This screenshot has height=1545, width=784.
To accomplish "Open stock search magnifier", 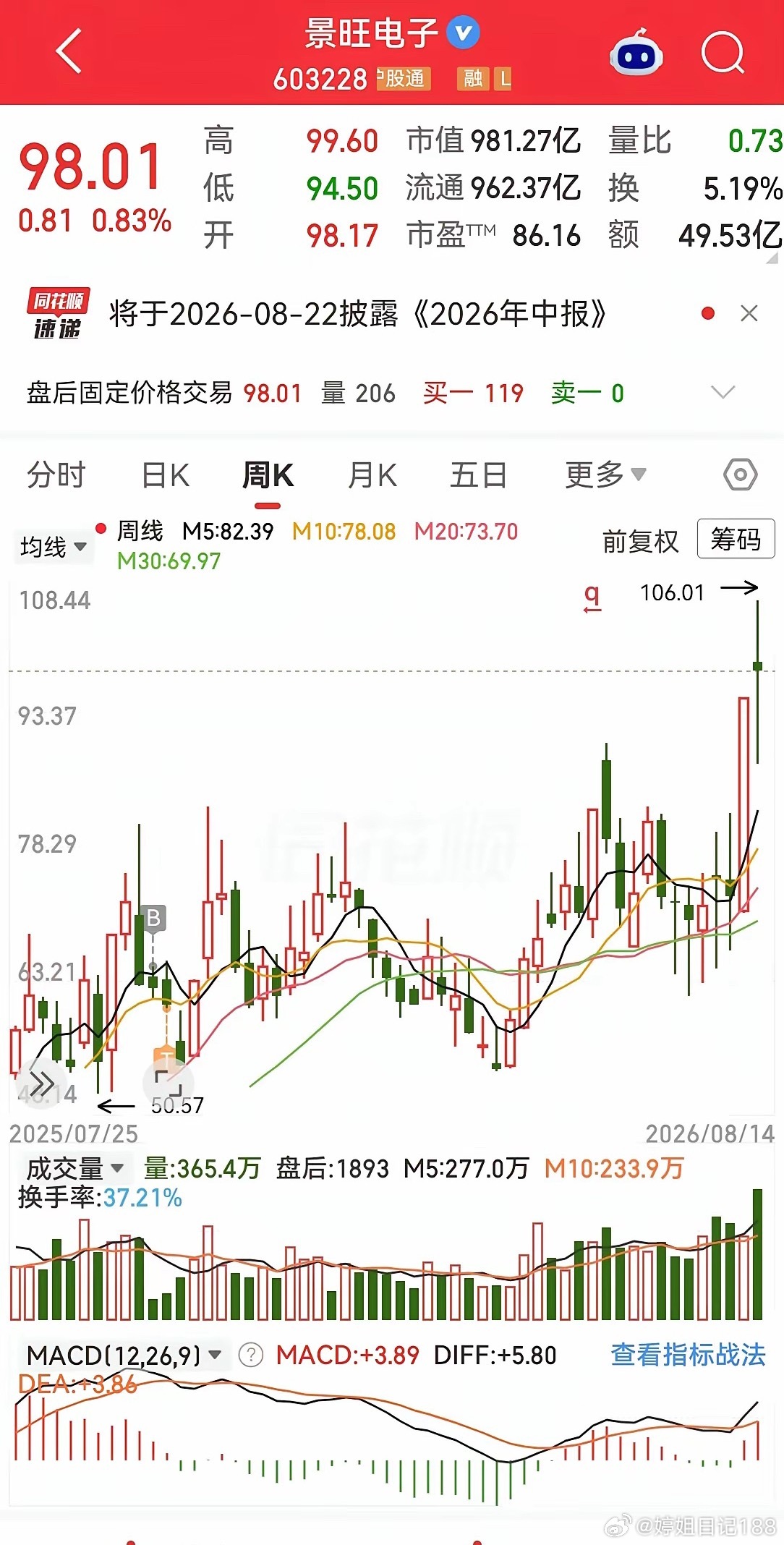I will 723,53.
